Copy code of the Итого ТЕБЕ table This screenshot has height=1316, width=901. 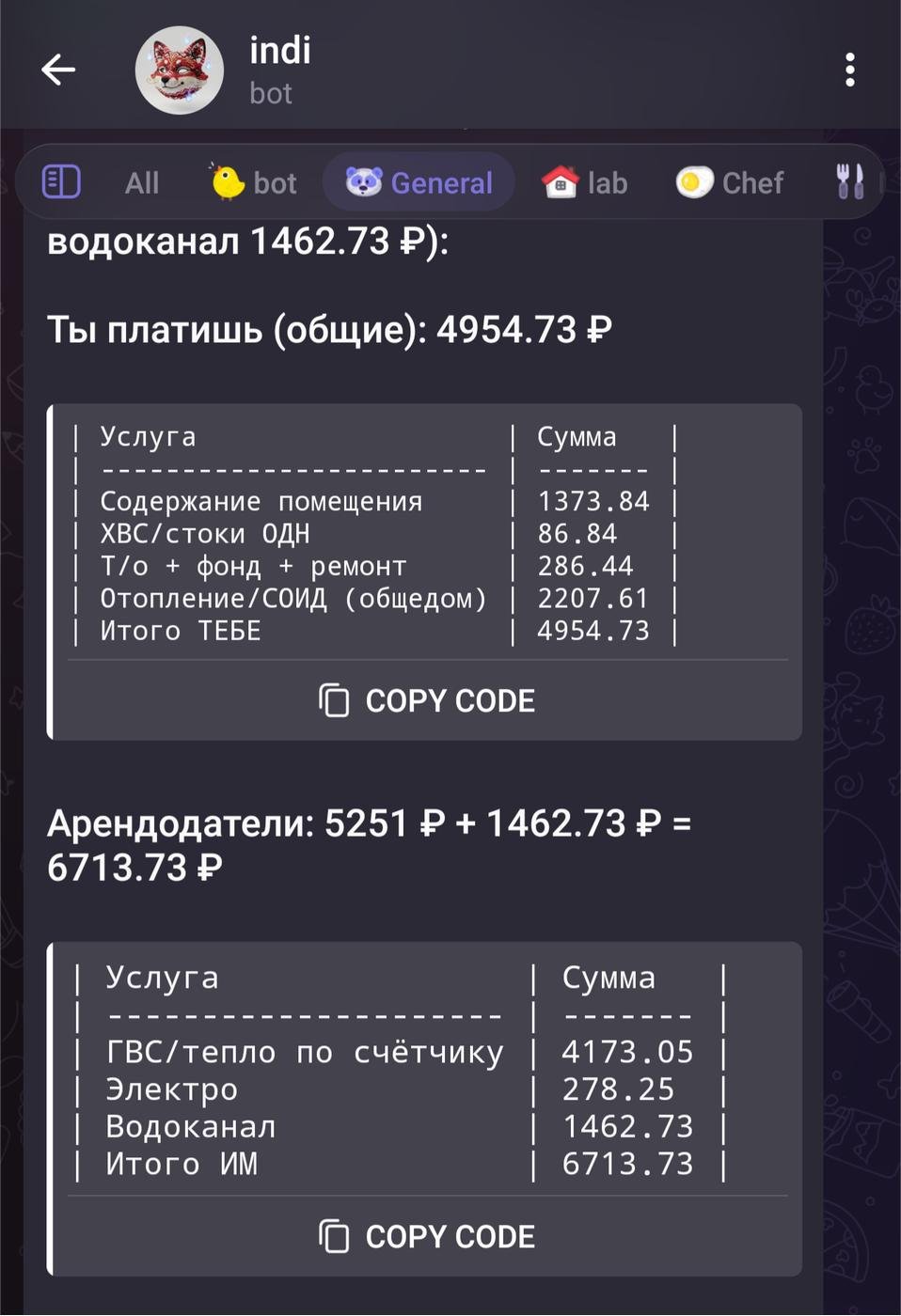pos(427,700)
